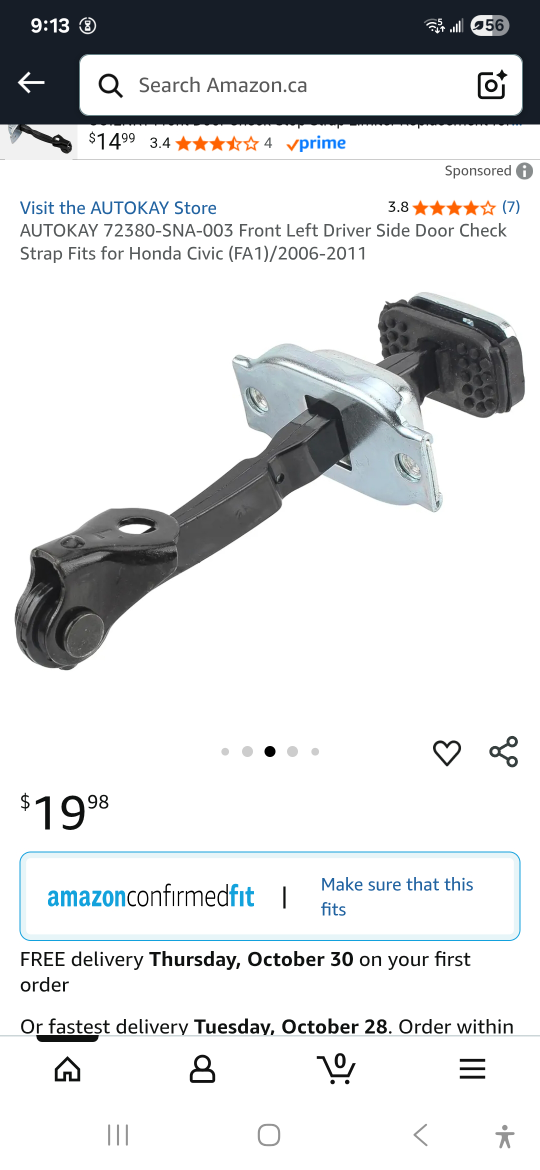Go back using the top-left arrow
The width and height of the screenshot is (540, 1170).
(x=31, y=83)
